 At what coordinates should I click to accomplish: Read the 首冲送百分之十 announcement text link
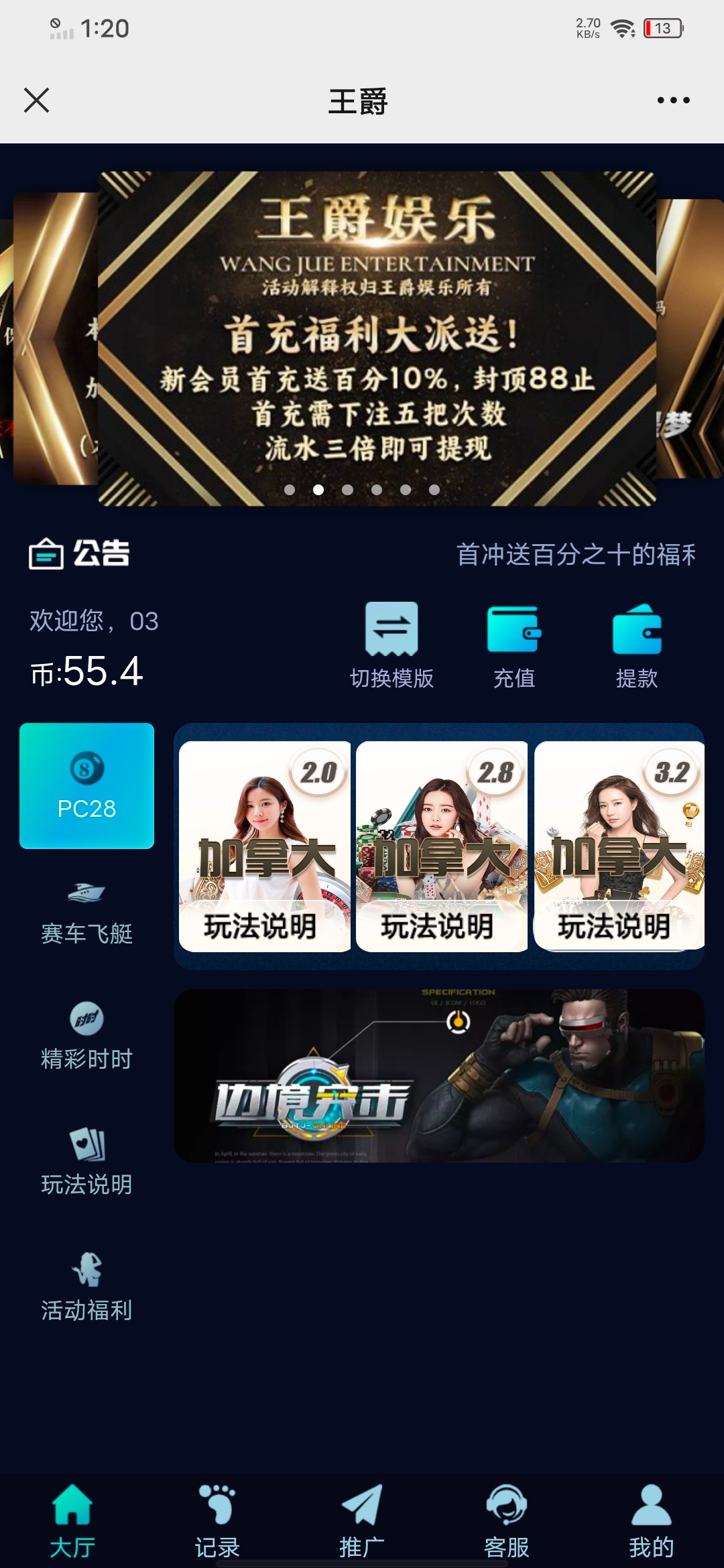tap(577, 555)
